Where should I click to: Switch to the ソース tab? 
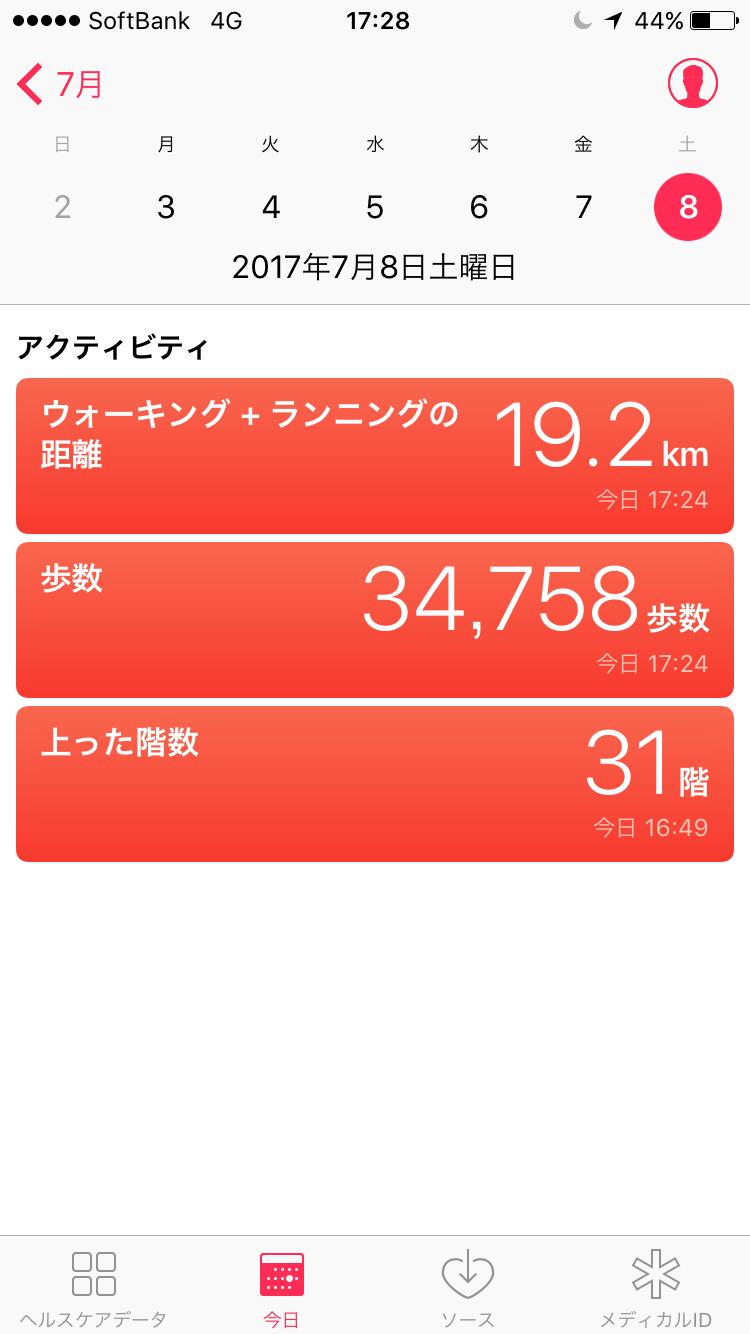[x=468, y=1288]
